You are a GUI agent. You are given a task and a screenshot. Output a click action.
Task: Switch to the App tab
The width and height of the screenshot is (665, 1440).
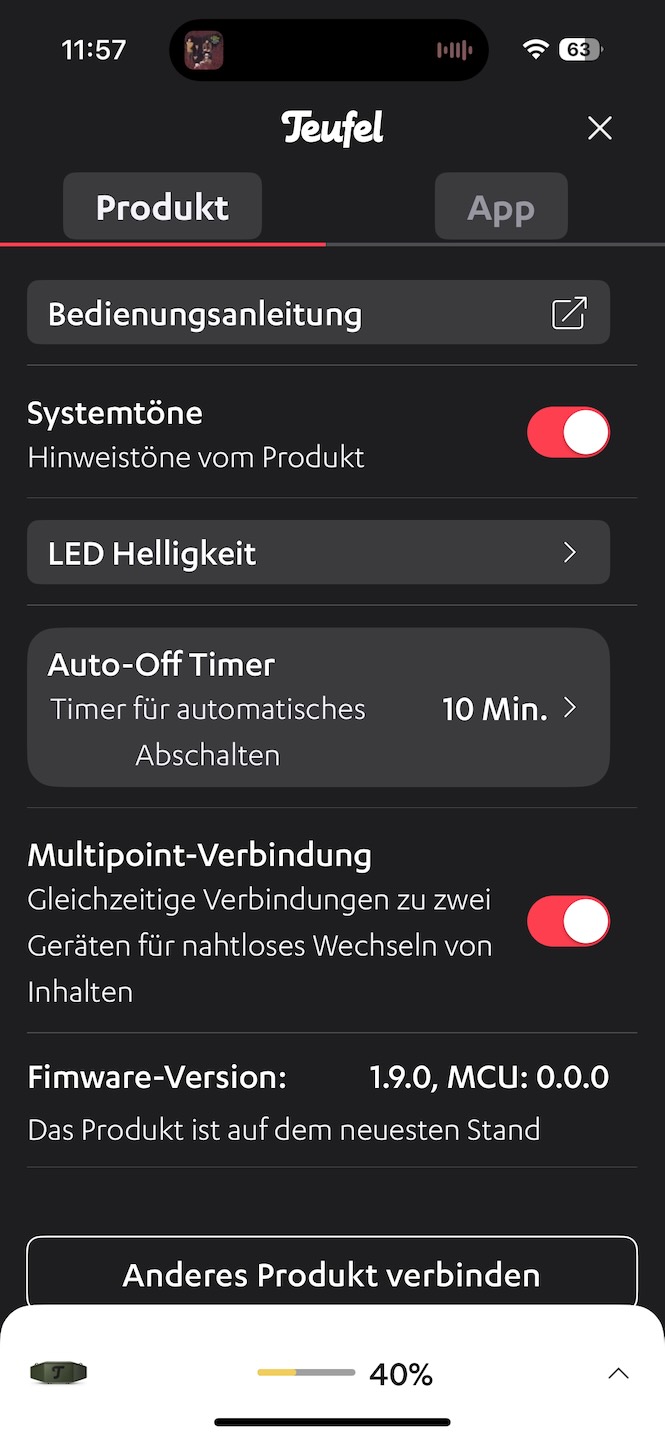coord(501,207)
